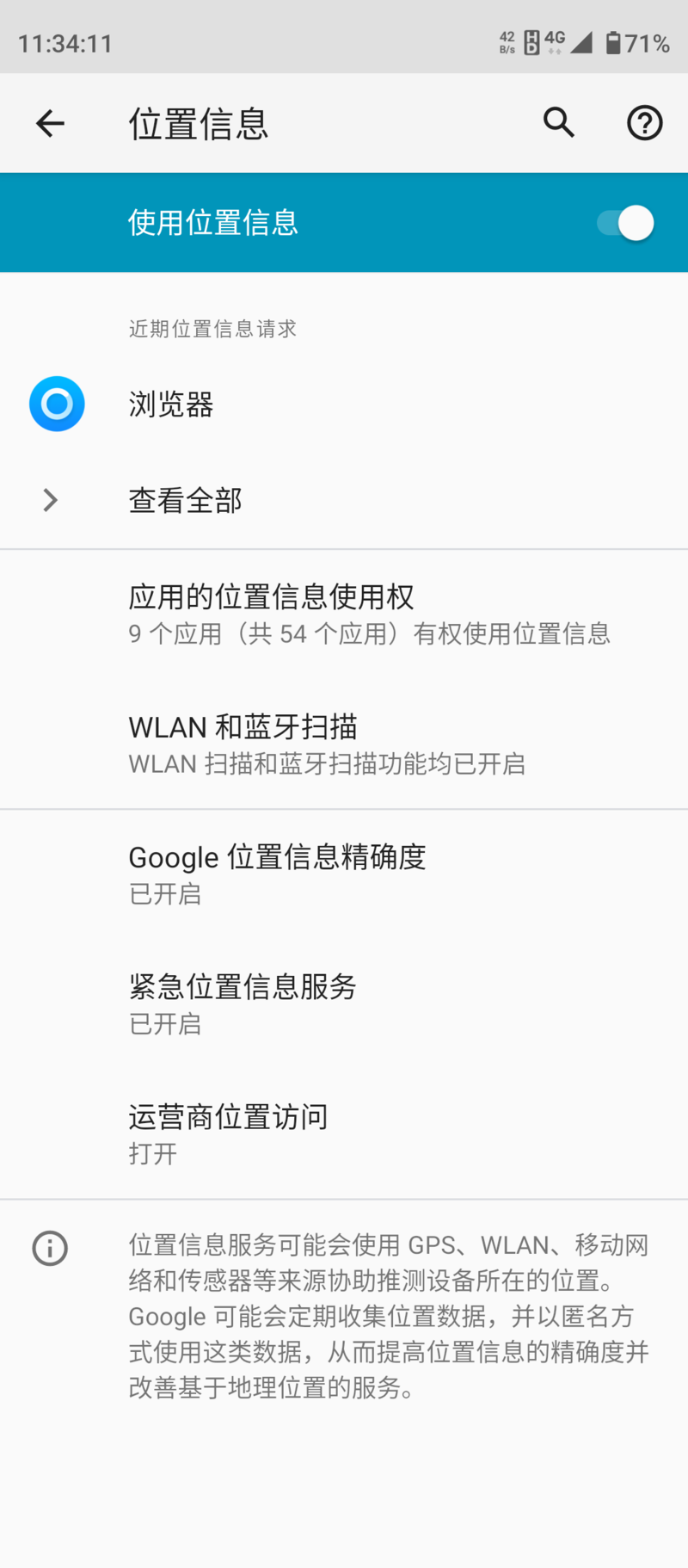
Task: Open the help question mark icon
Action: [644, 123]
